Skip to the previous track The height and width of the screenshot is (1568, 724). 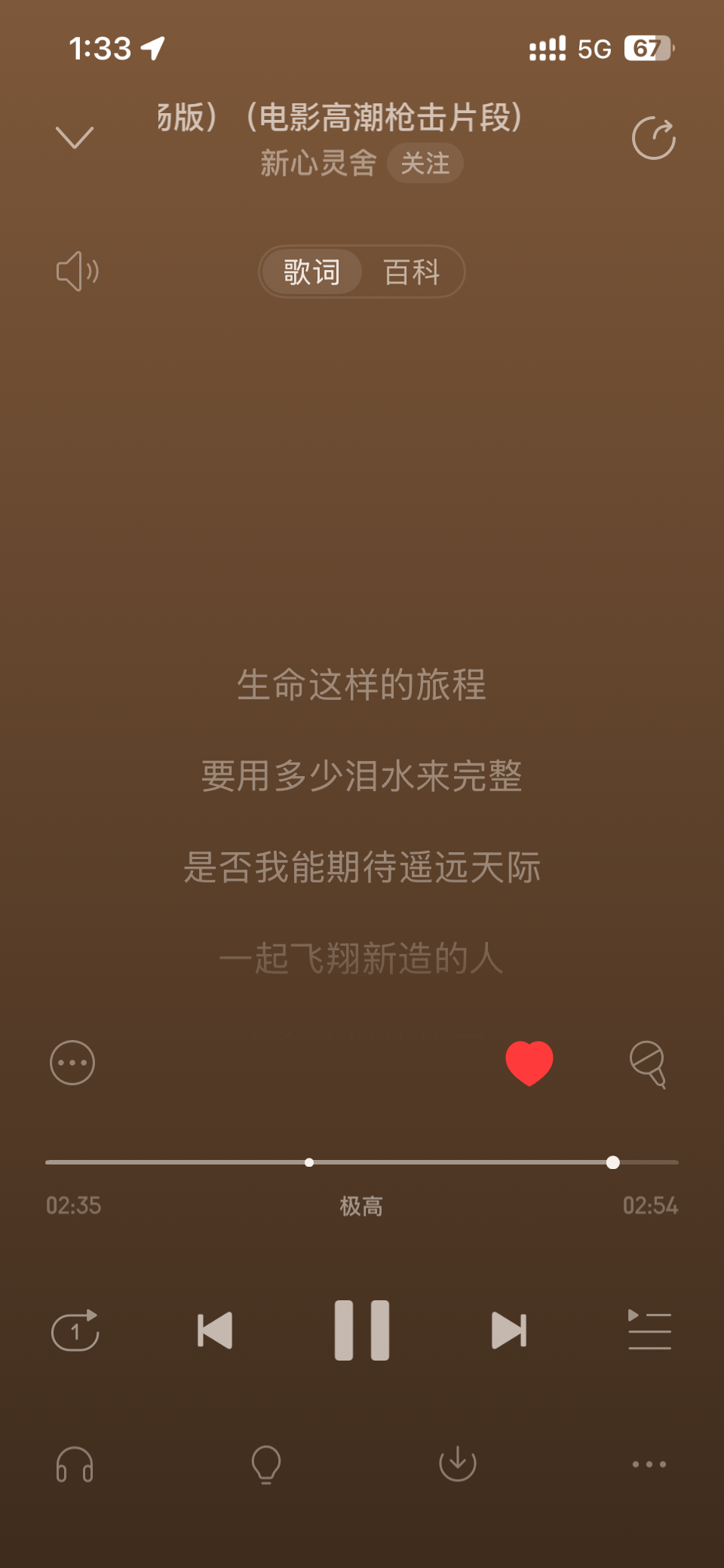point(215,1330)
